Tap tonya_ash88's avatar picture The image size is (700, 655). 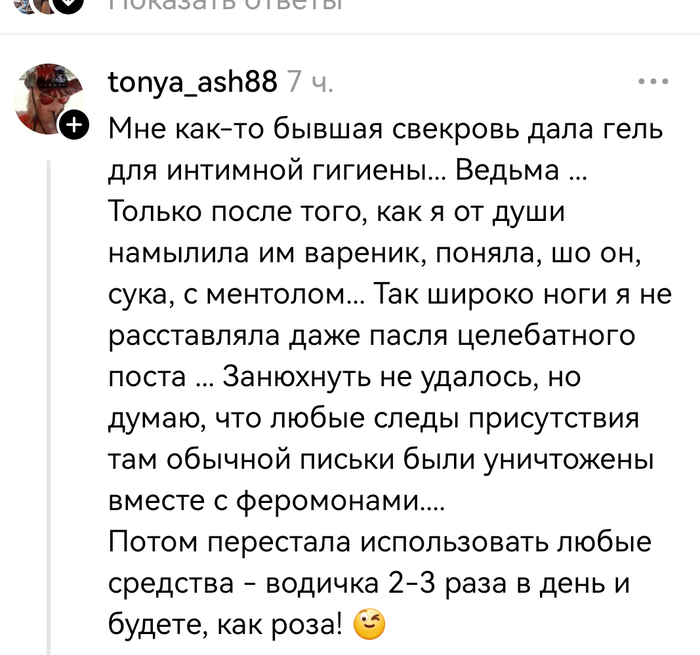point(47,94)
